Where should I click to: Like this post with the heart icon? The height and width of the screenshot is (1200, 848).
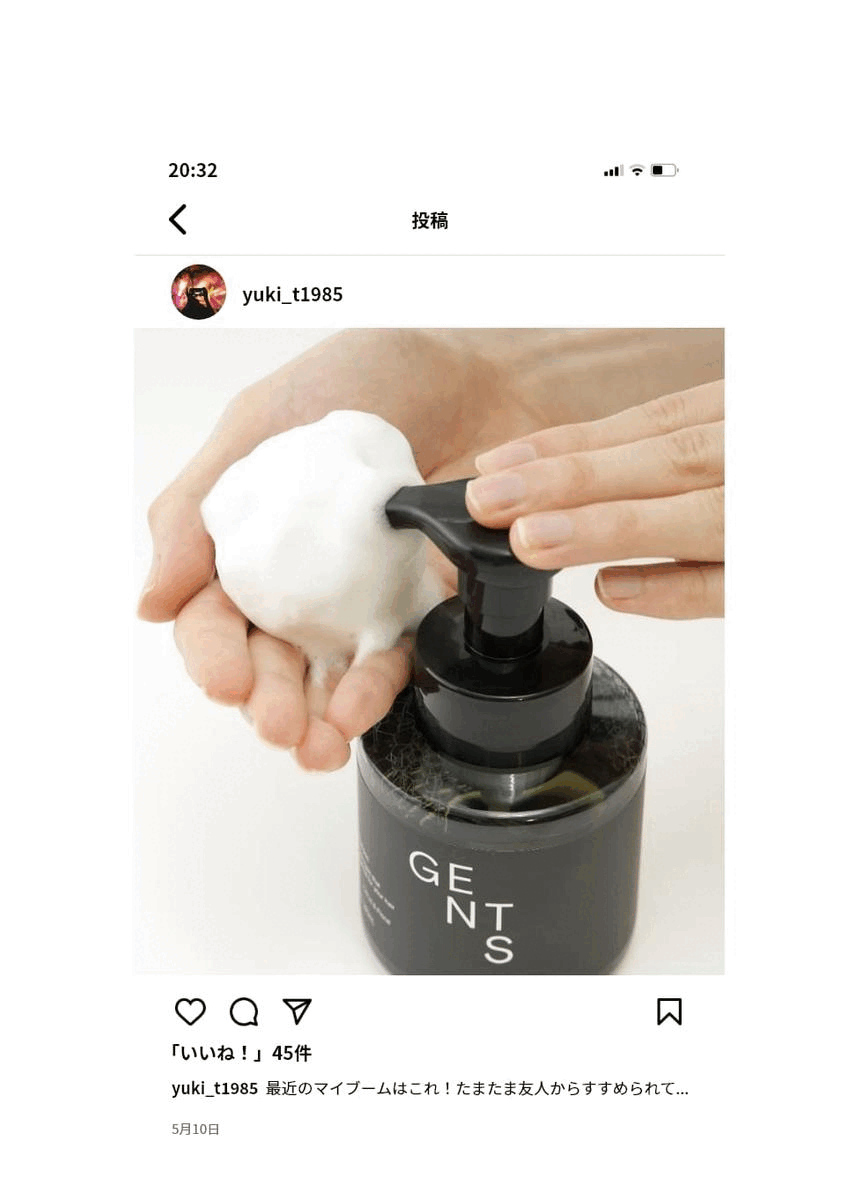tap(190, 1012)
